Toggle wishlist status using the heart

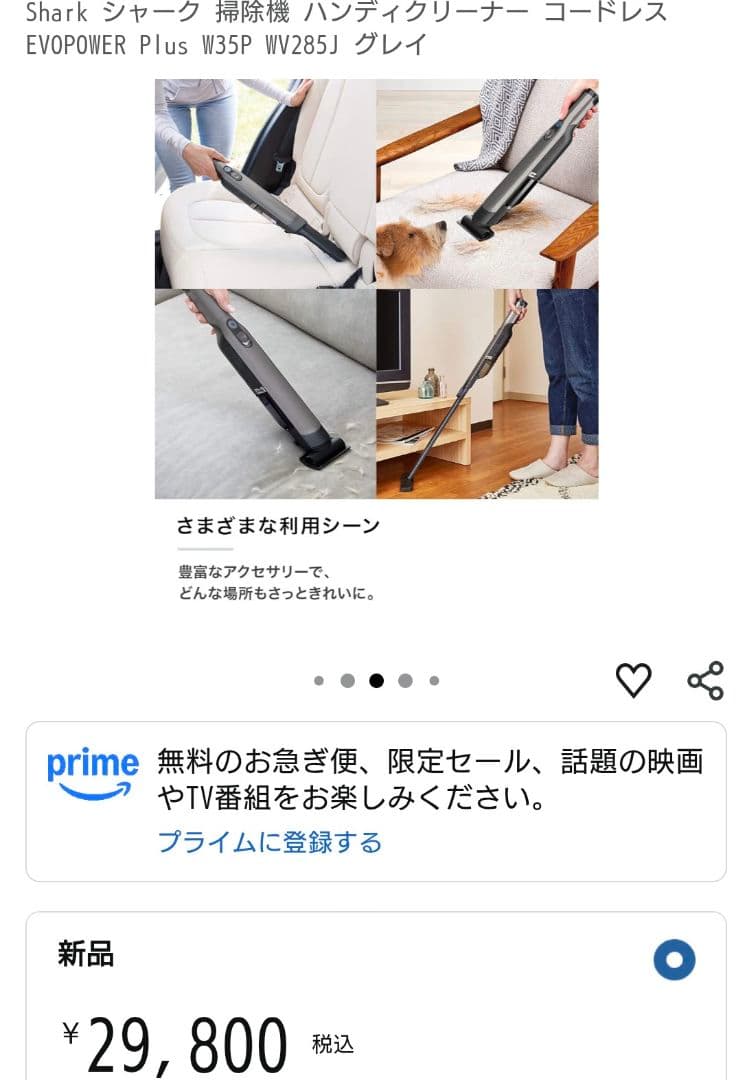(x=634, y=682)
